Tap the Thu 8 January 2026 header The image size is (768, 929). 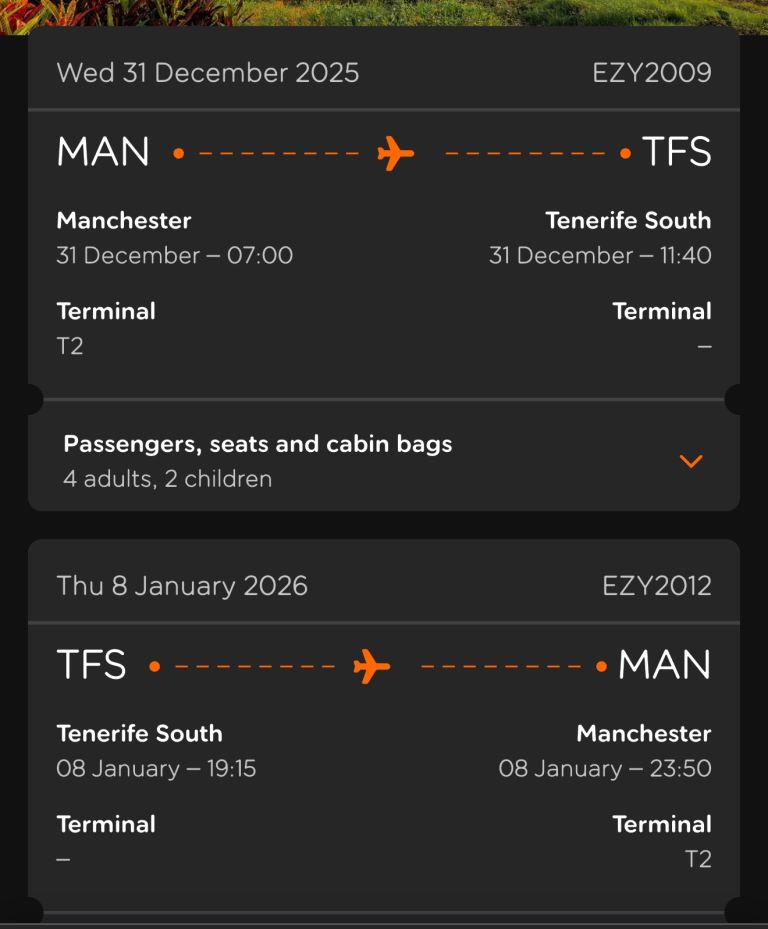181,586
